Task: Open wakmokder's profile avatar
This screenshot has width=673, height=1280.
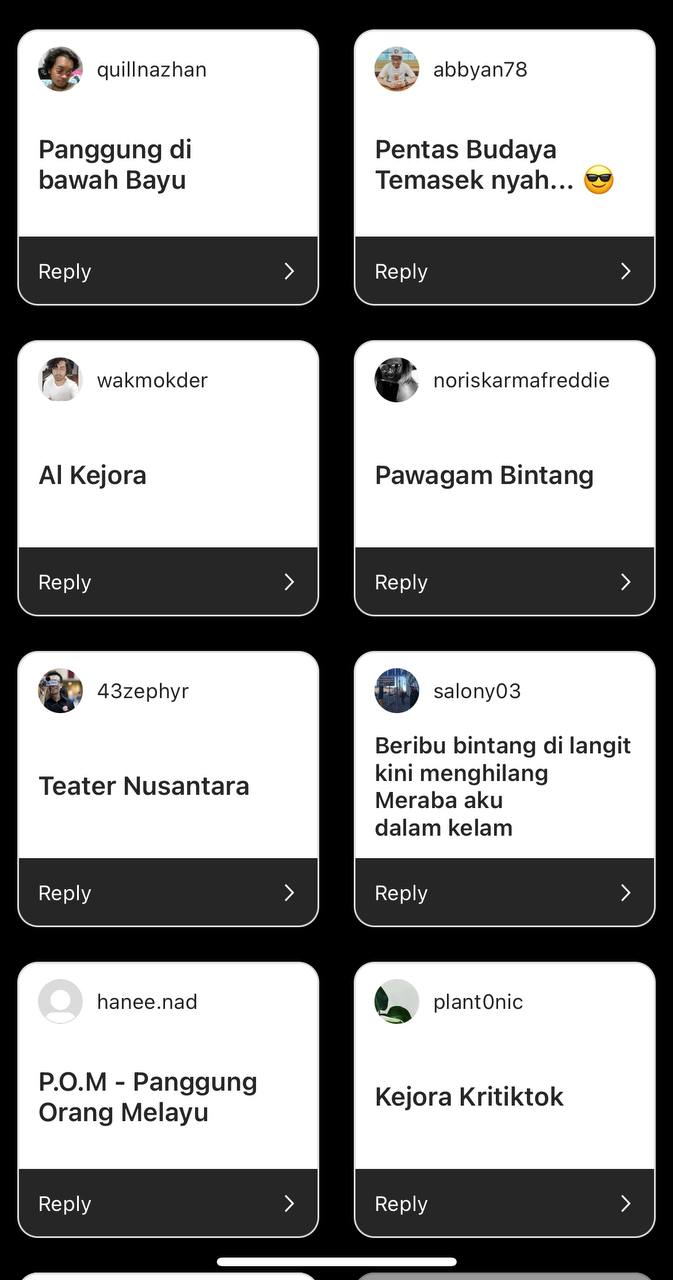Action: coord(60,380)
